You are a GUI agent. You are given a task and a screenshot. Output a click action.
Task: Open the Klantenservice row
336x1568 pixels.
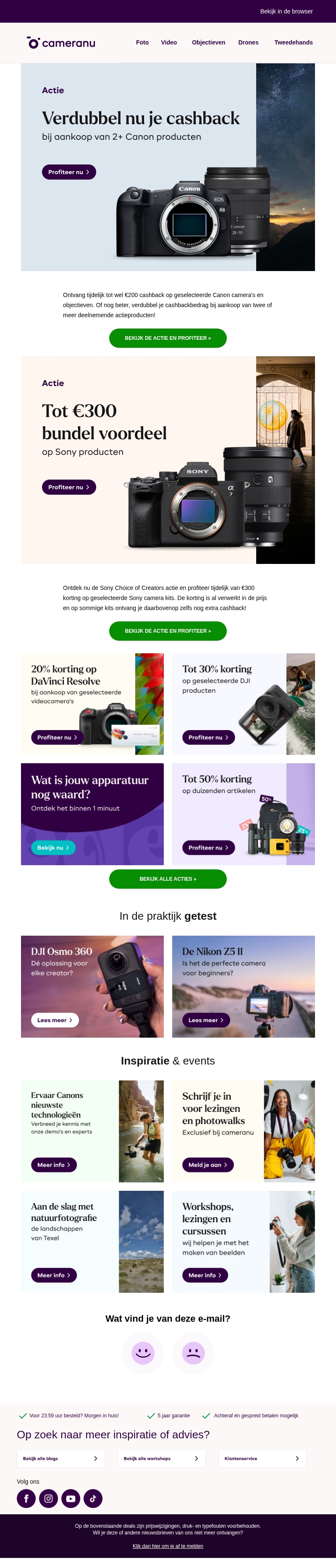[x=262, y=1458]
